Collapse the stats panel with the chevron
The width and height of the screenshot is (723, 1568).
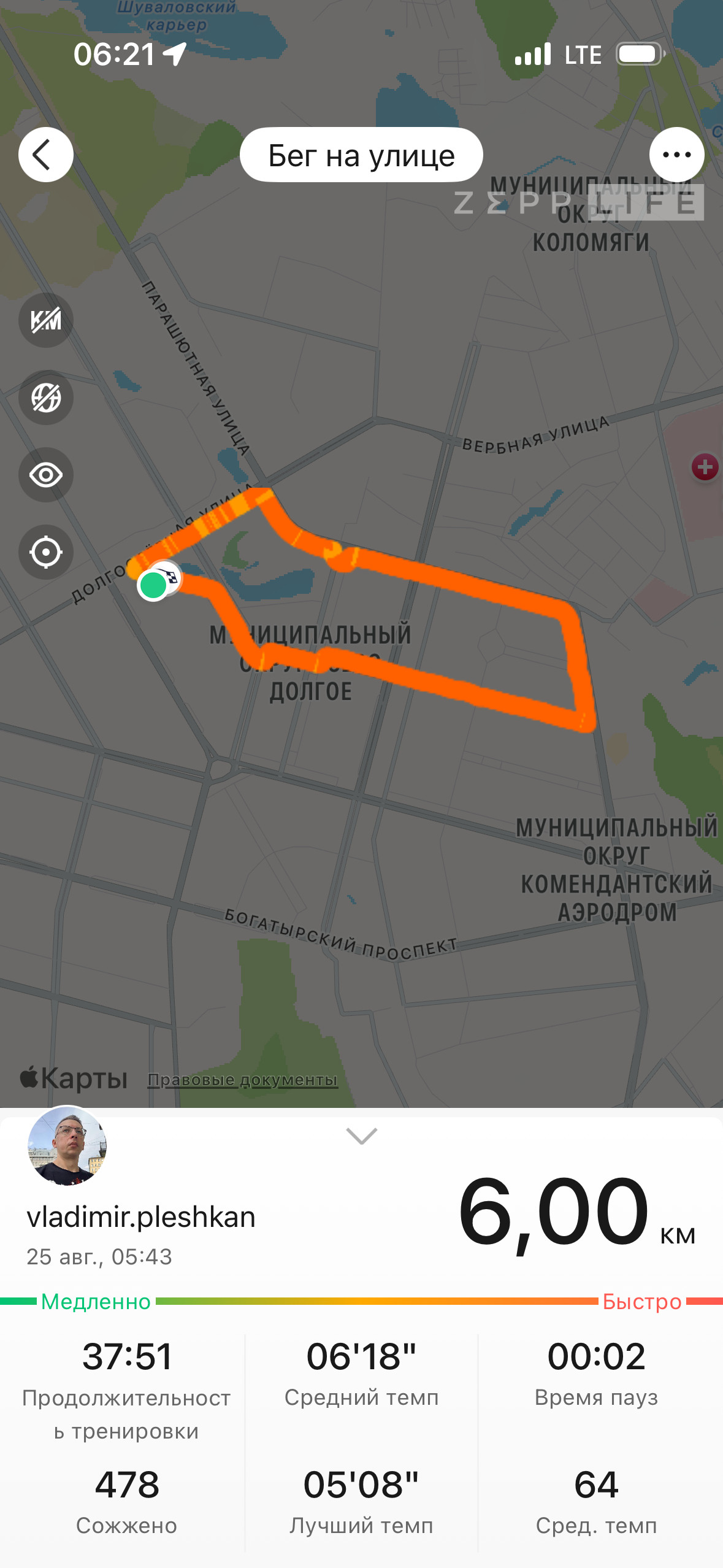pos(361,1136)
